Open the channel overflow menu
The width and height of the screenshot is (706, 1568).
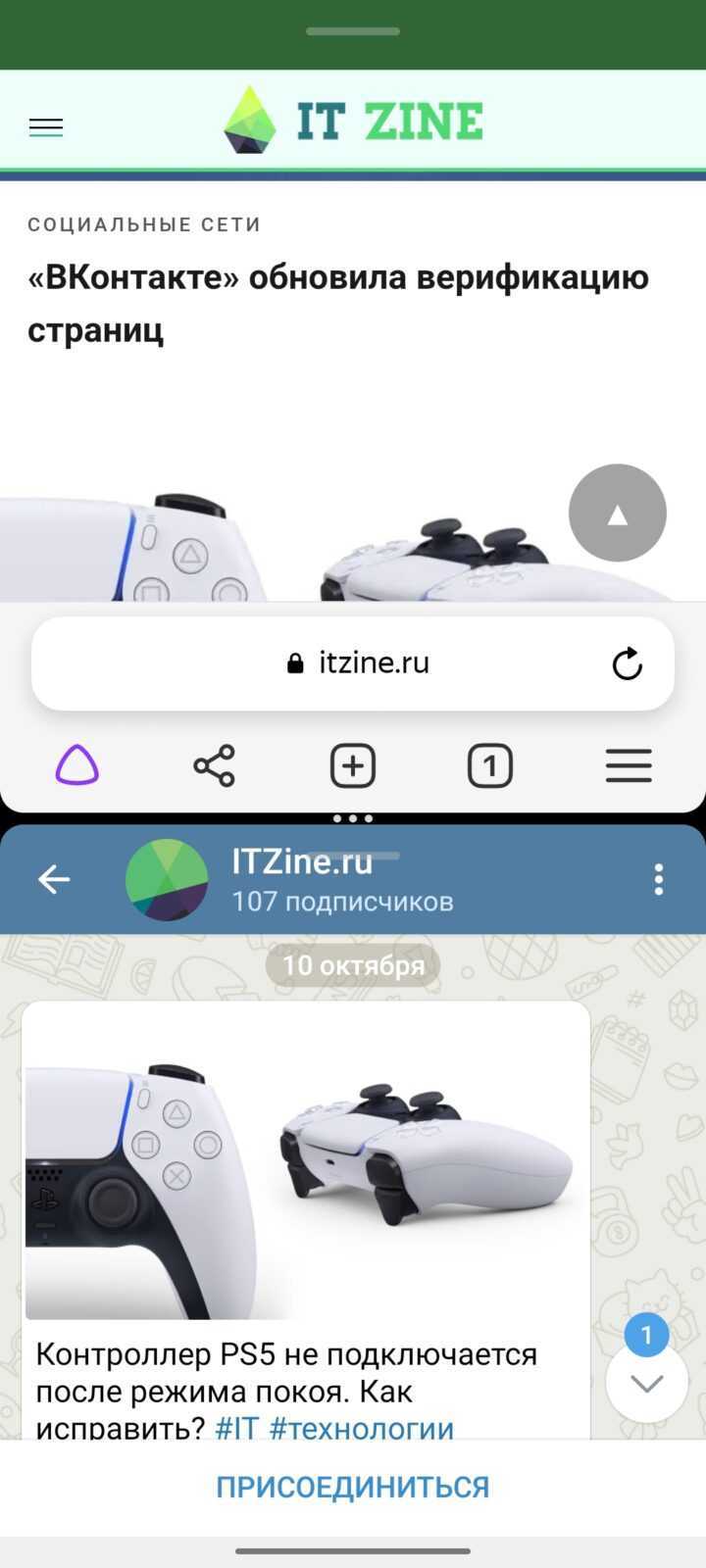(x=659, y=880)
